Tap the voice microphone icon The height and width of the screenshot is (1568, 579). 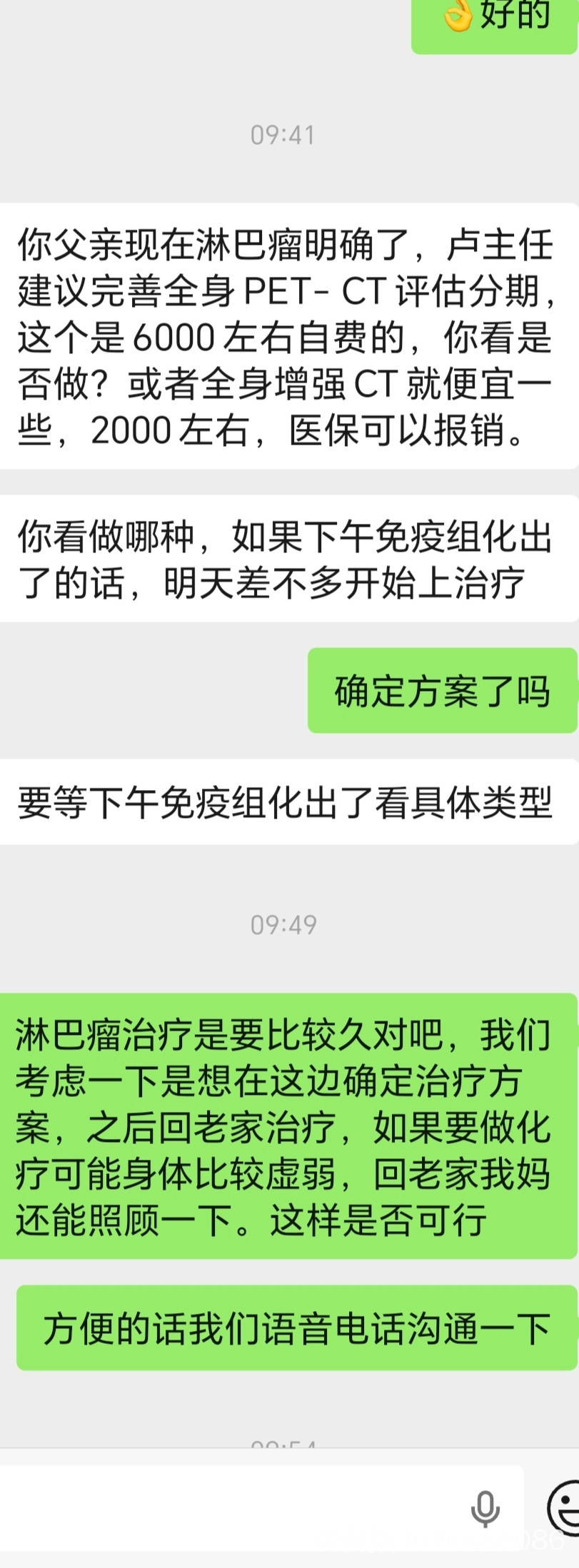tap(485, 1508)
